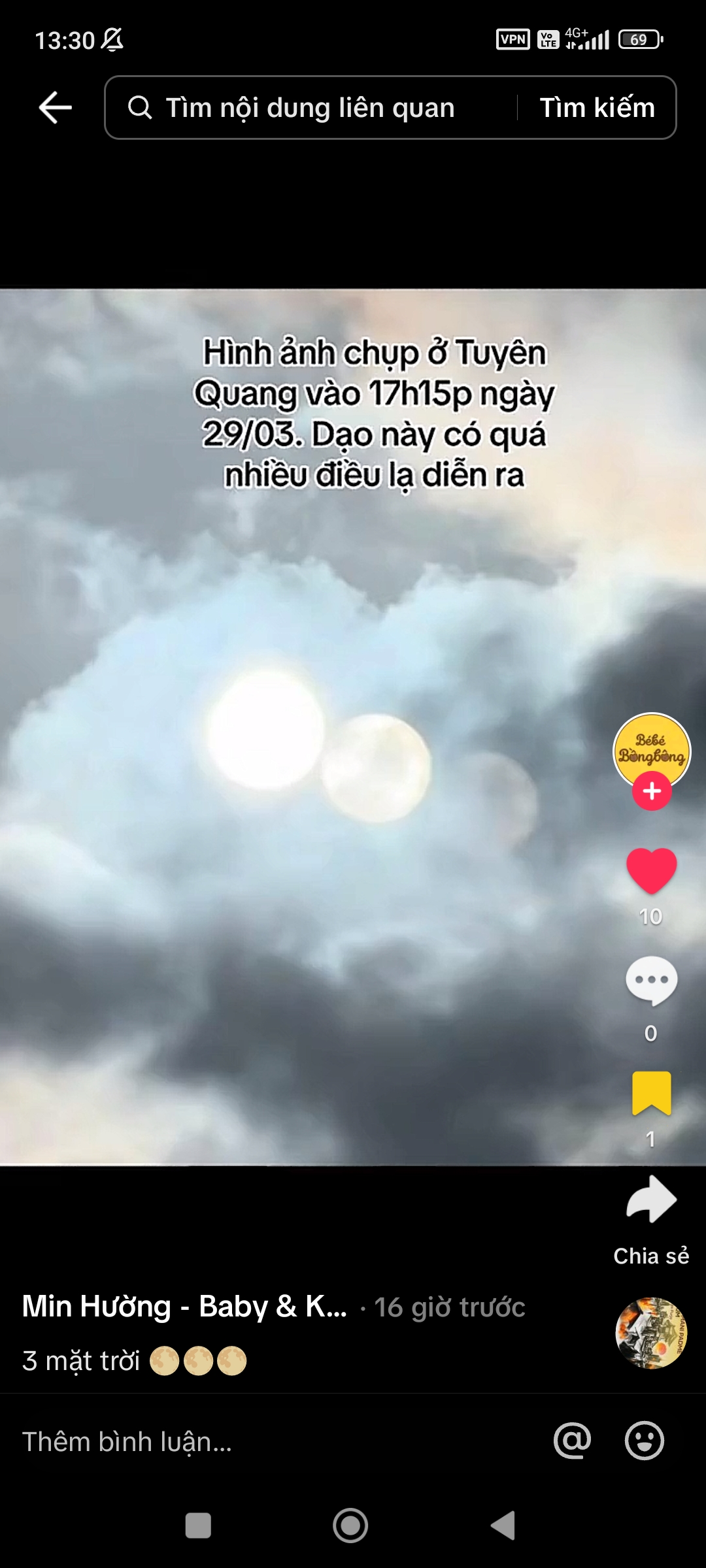Open the emoji picker icon
Screen dimensions: 706x1568
(x=644, y=1441)
